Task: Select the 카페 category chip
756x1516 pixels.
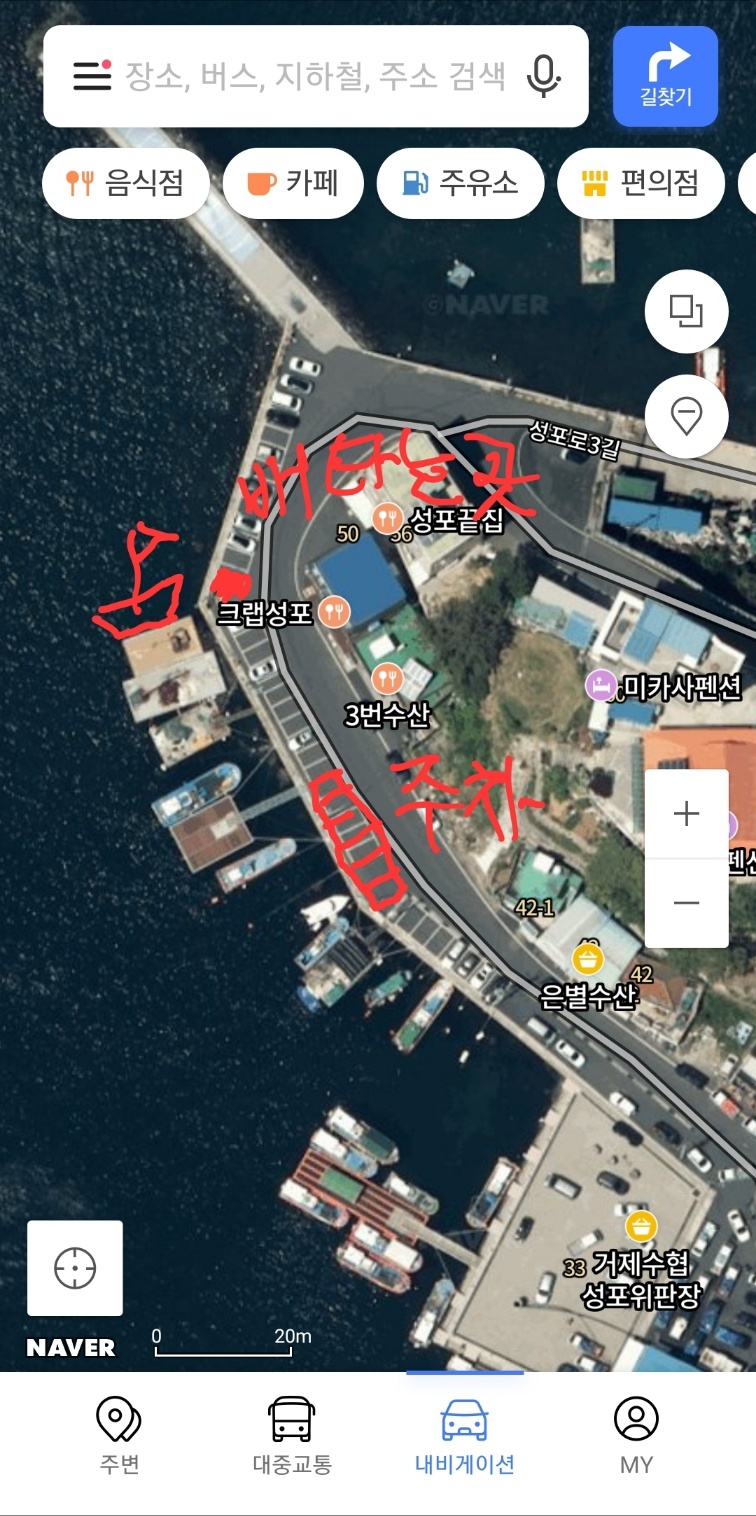Action: click(292, 183)
